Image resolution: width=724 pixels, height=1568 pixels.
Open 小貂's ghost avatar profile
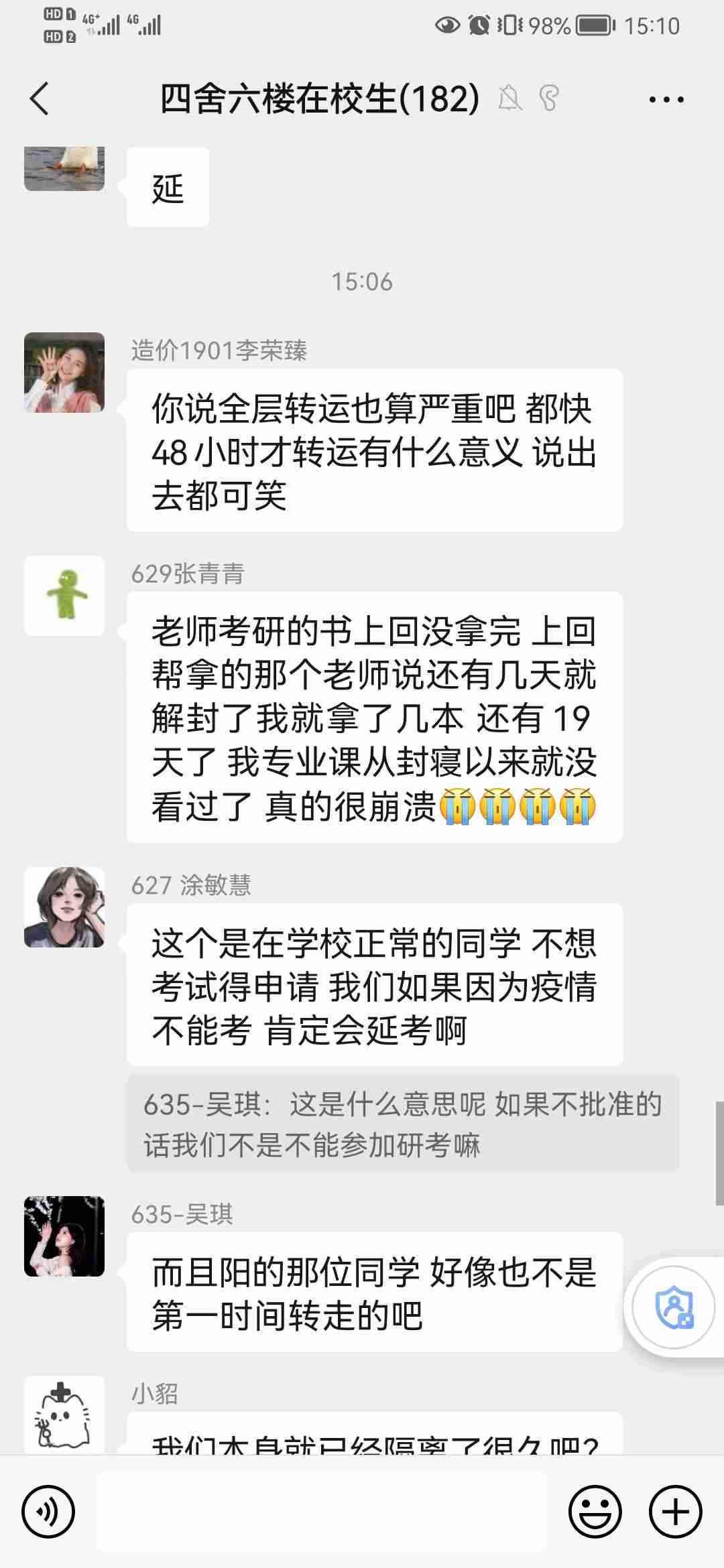pyautogui.click(x=64, y=1414)
